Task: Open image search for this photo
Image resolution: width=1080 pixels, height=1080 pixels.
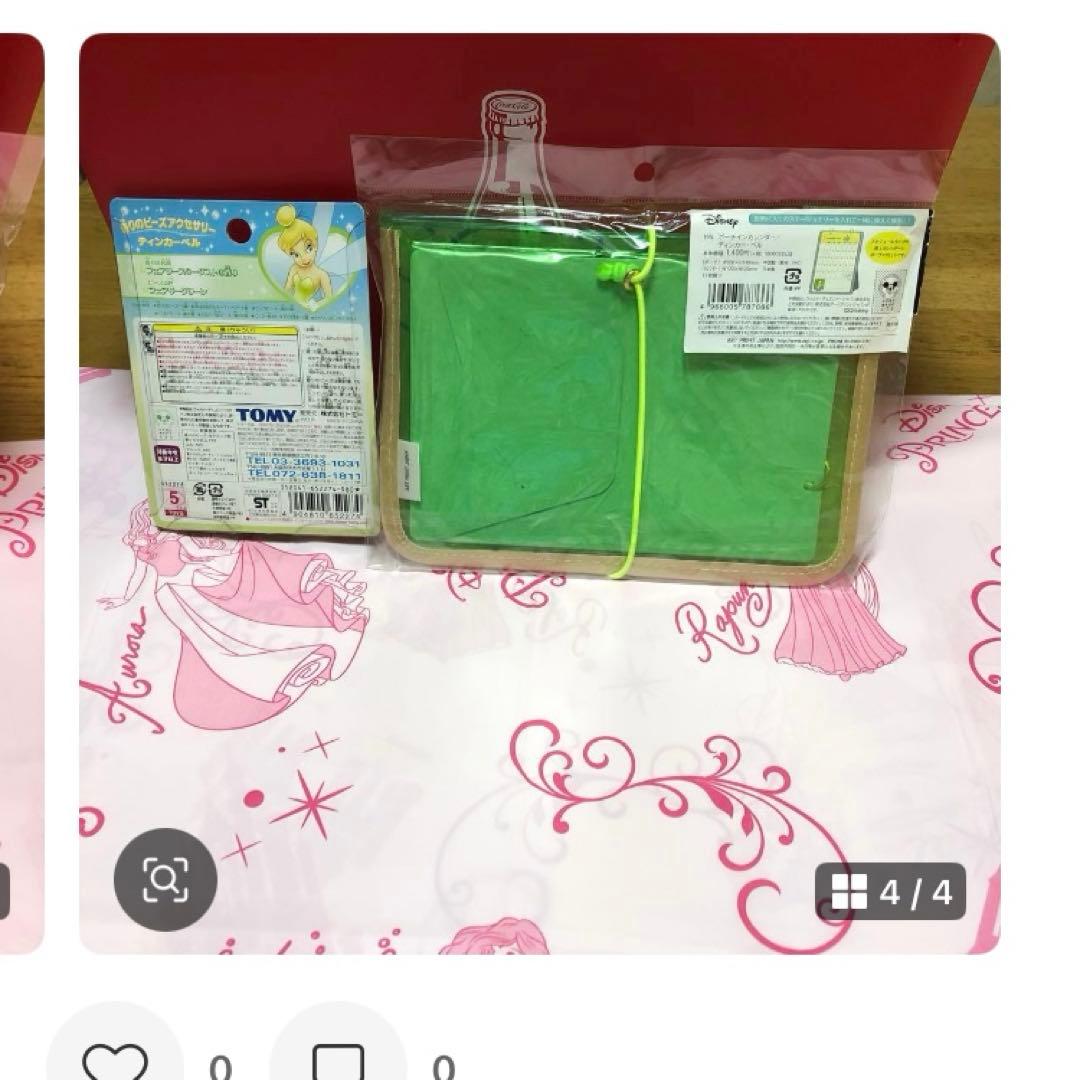Action: [x=165, y=880]
